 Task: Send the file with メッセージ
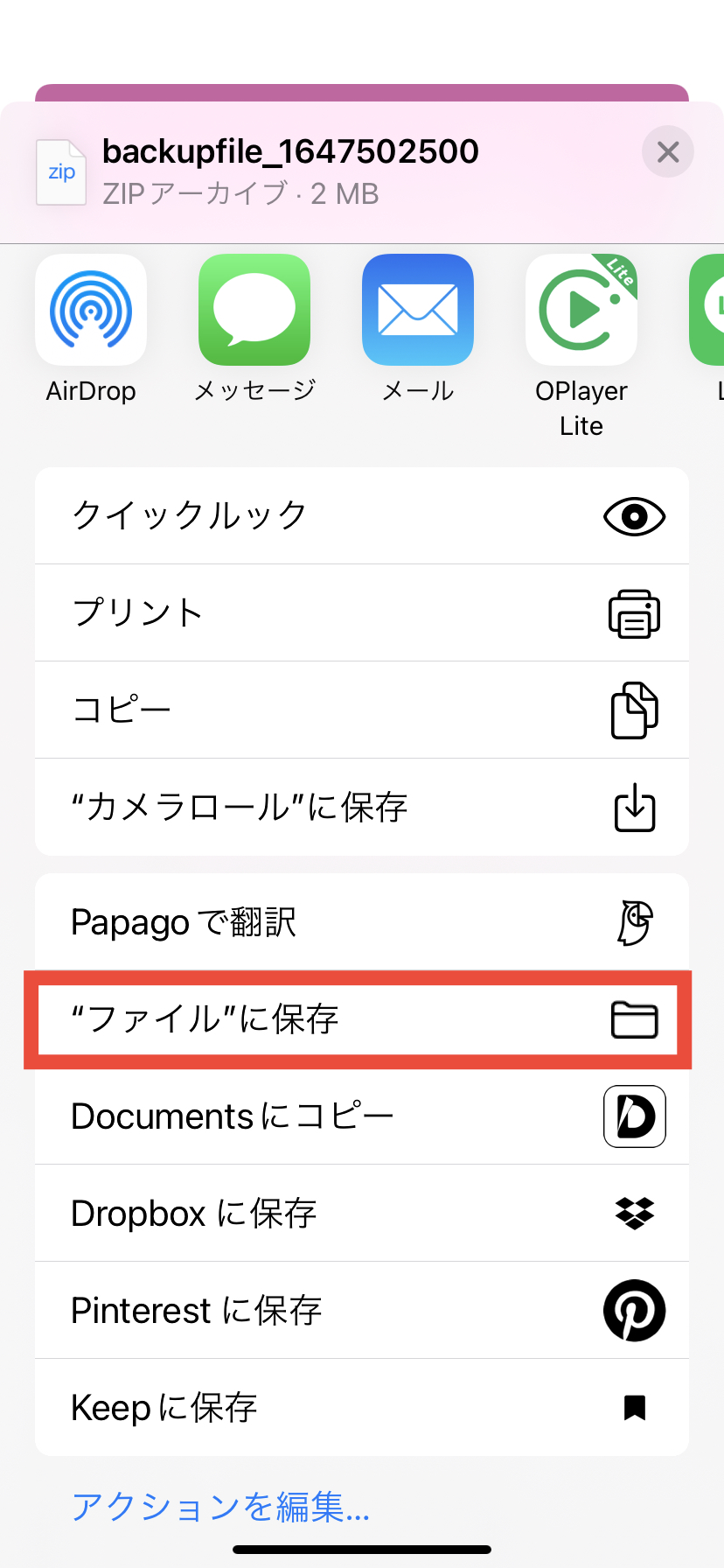254,311
